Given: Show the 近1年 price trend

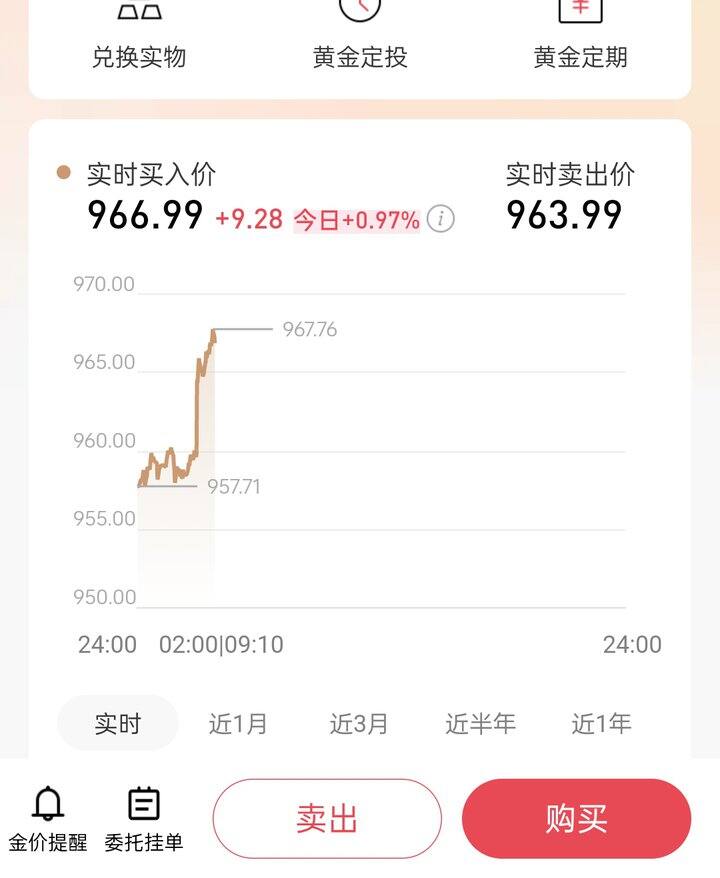Looking at the screenshot, I should [601, 723].
